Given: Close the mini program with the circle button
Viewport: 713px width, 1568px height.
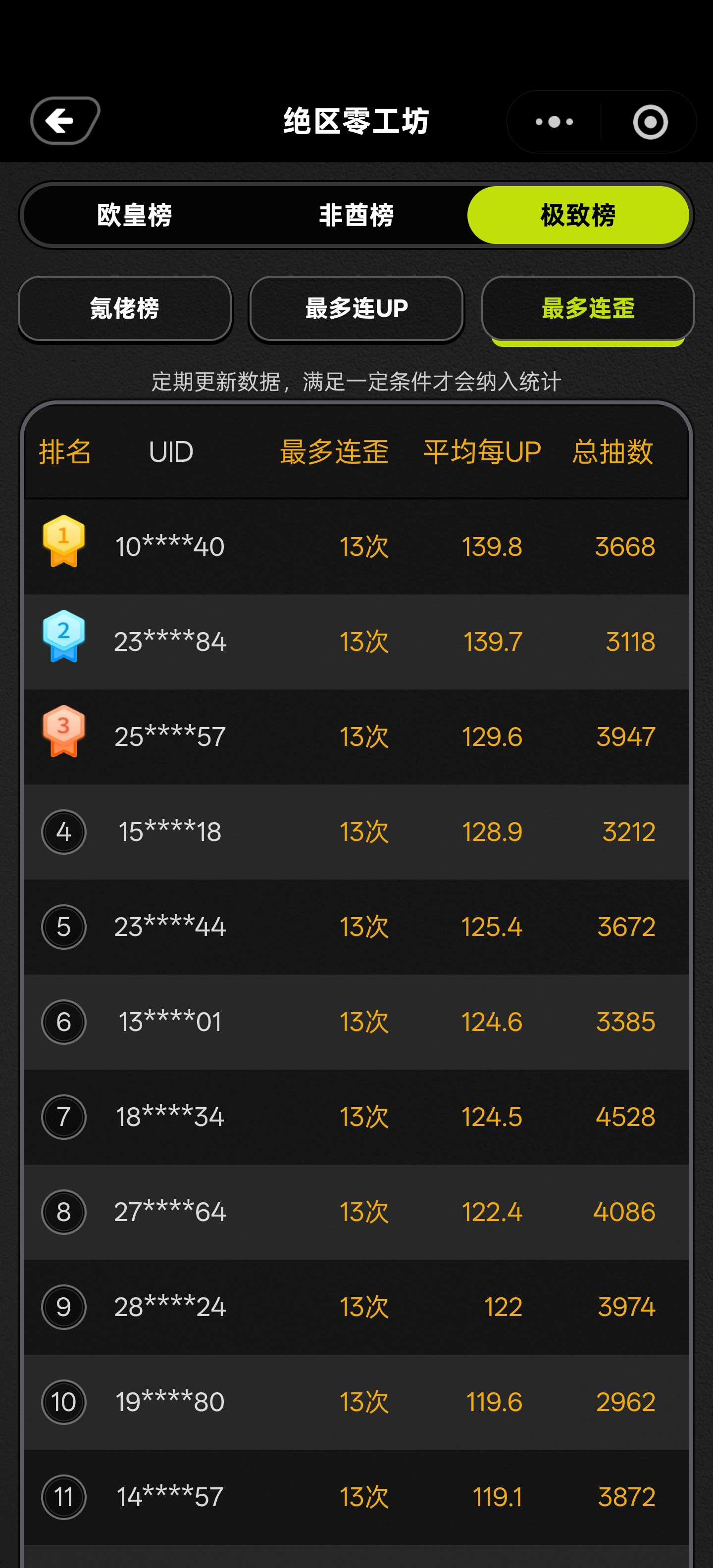Looking at the screenshot, I should coord(650,122).
